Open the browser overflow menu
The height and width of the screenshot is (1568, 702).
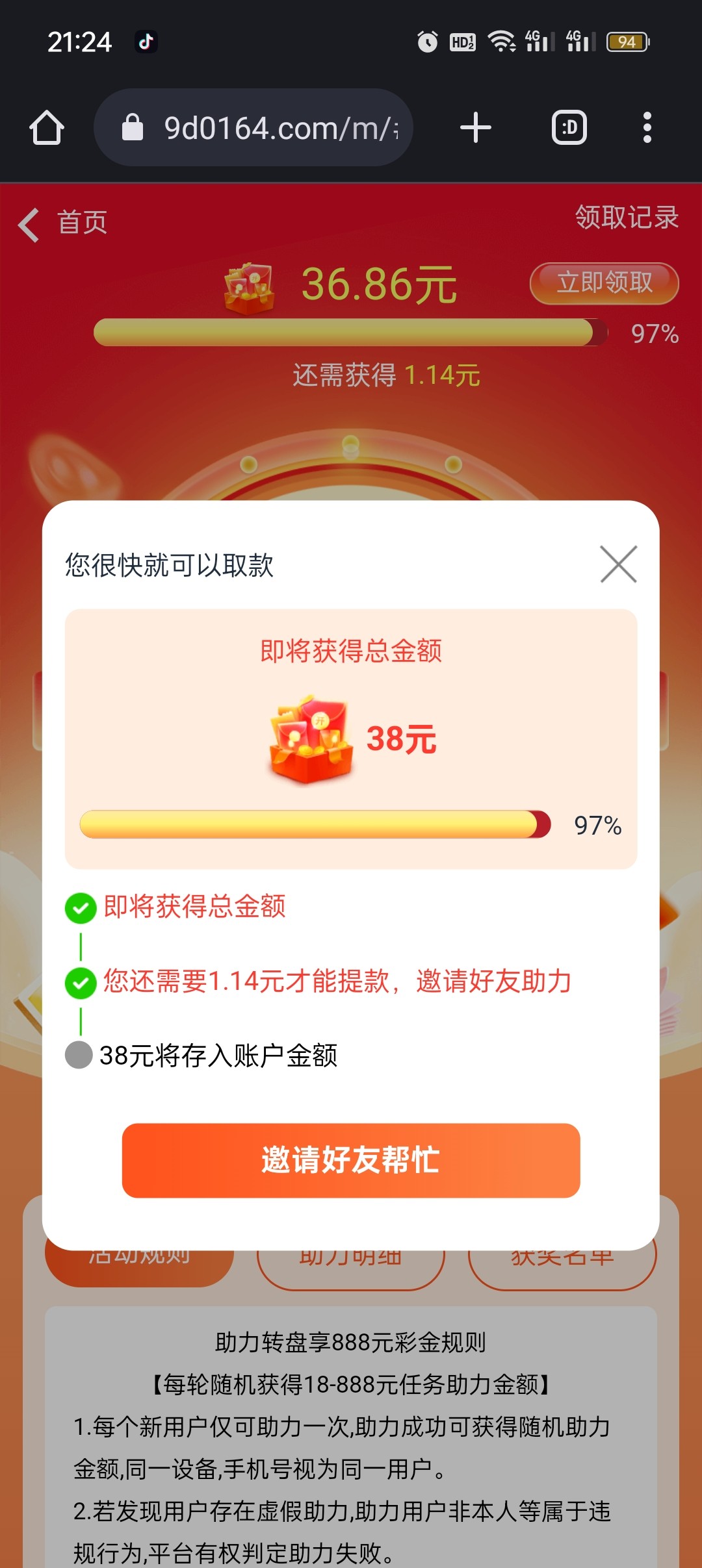[647, 127]
